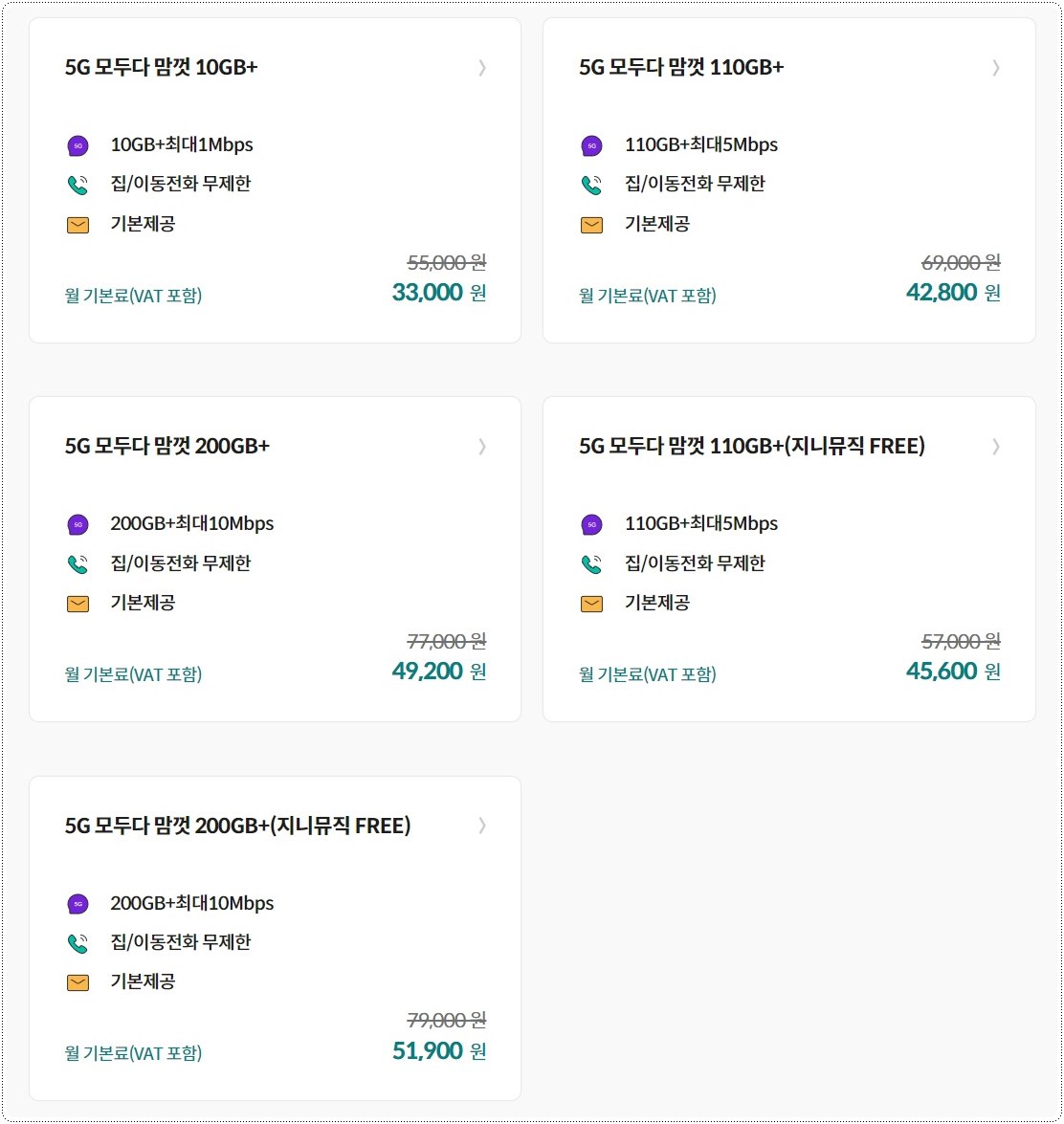1064x1124 pixels.
Task: Click the mail icon on 200GB+ plan card
Action: 78,604
